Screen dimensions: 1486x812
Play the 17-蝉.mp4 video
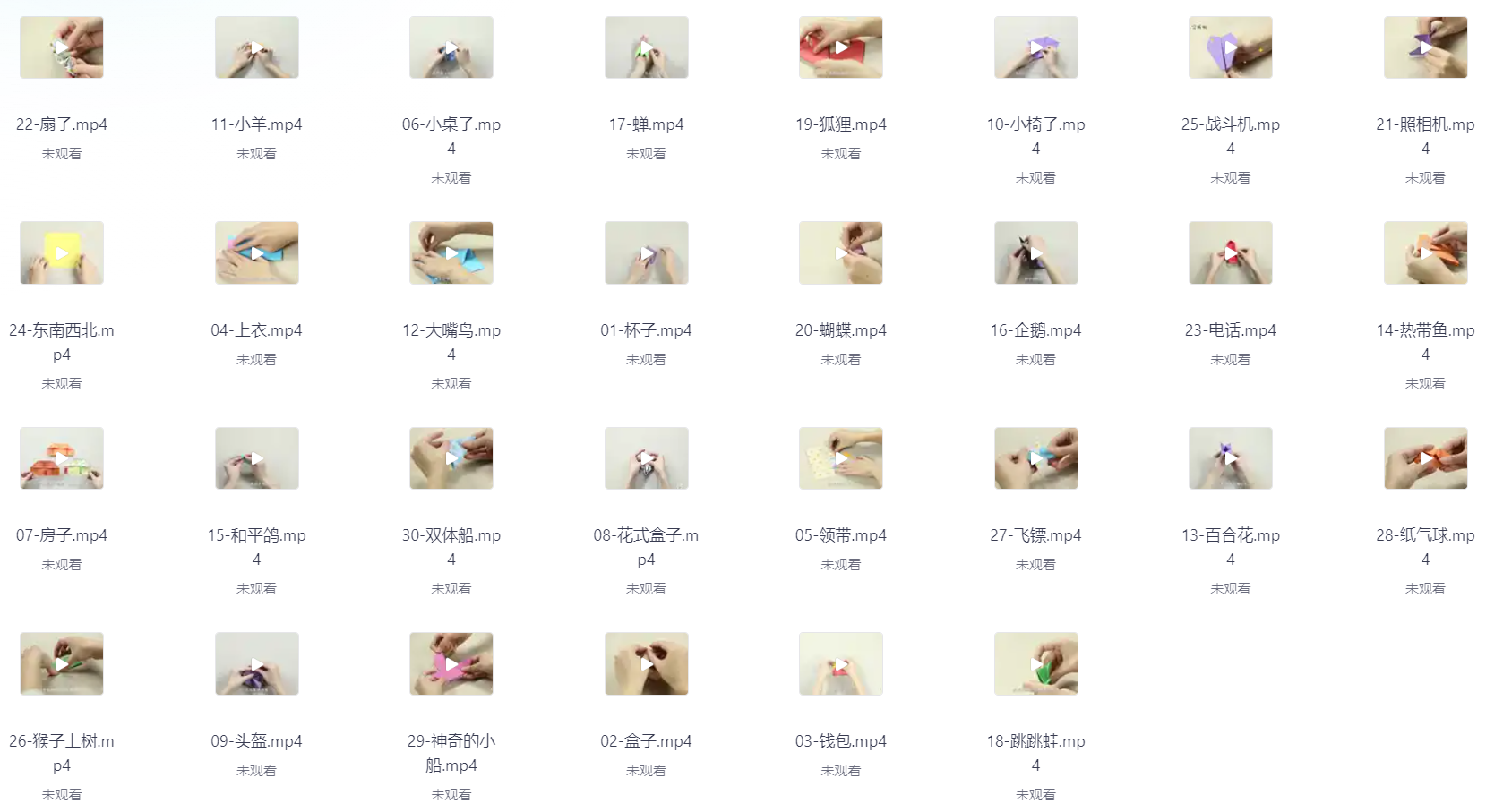[646, 47]
